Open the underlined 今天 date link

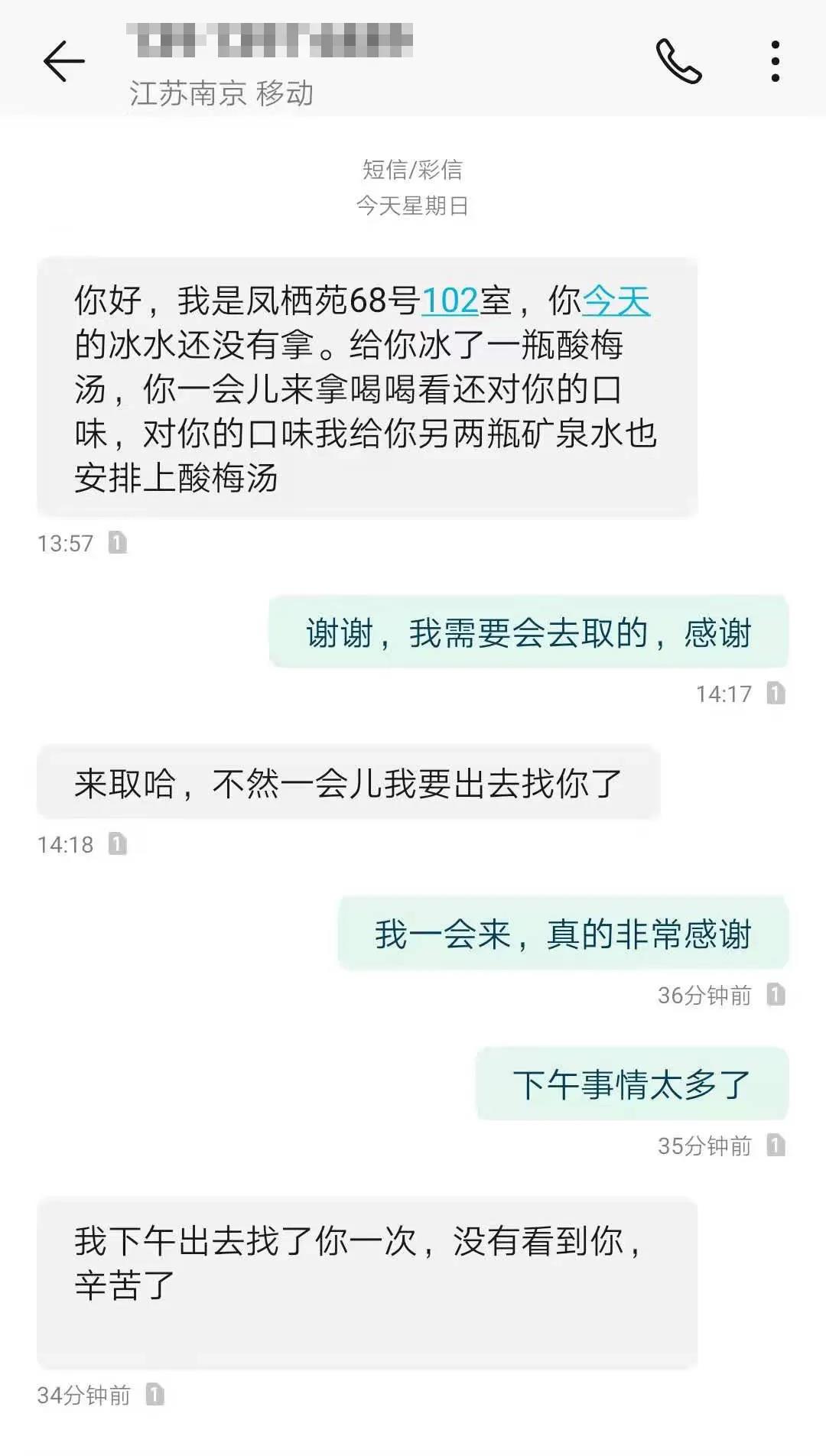point(616,301)
